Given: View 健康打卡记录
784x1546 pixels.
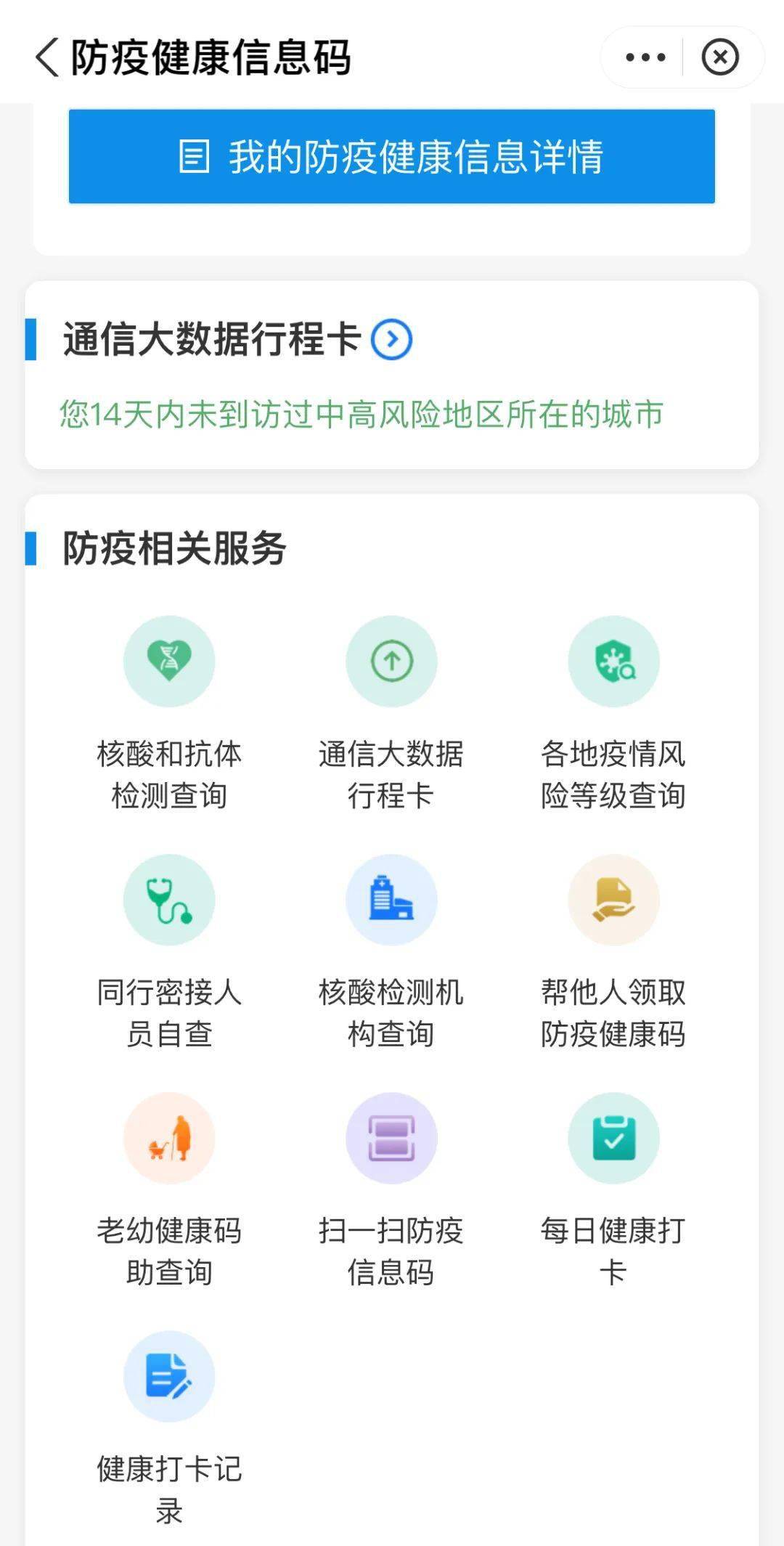Looking at the screenshot, I should 169,1428.
